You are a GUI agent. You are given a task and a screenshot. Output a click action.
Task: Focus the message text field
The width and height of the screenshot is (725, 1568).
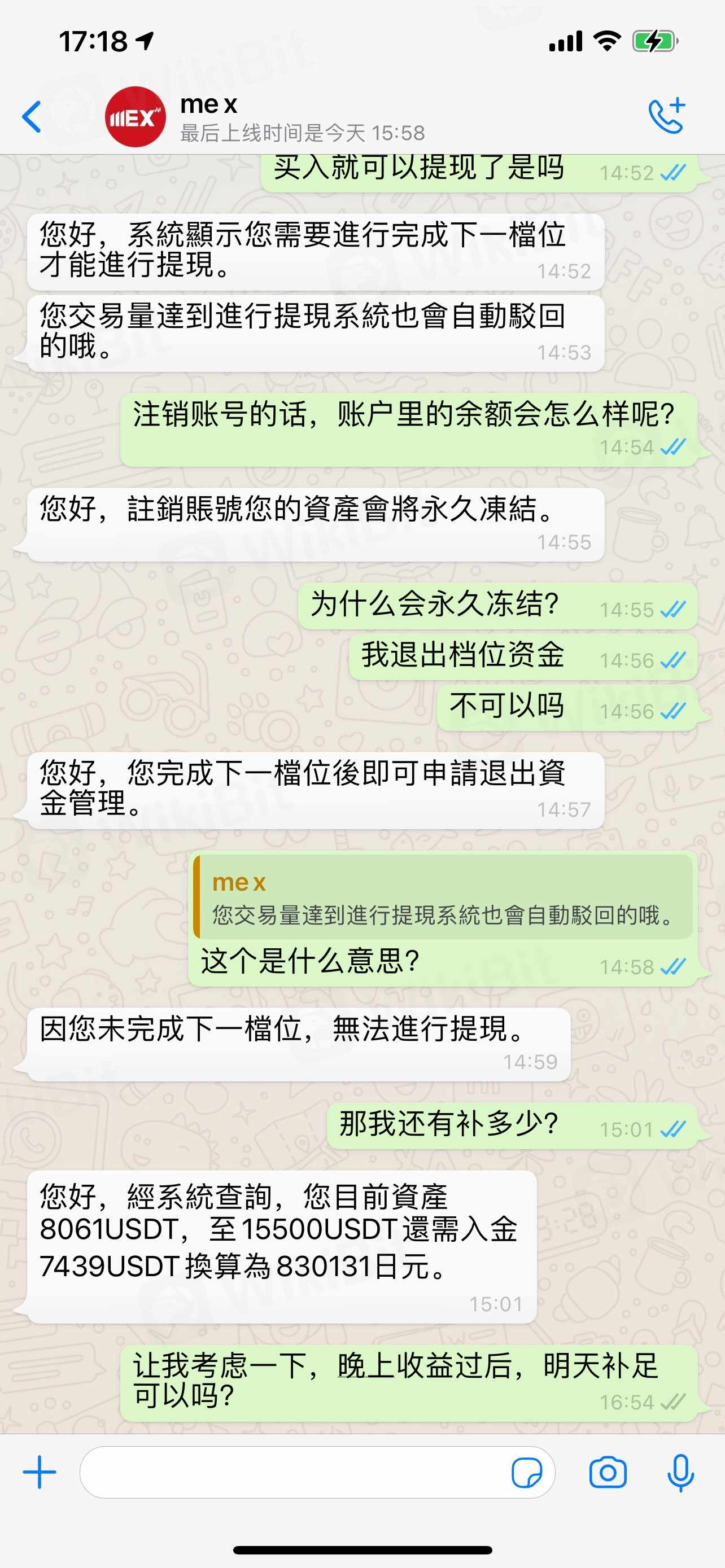point(292,1473)
